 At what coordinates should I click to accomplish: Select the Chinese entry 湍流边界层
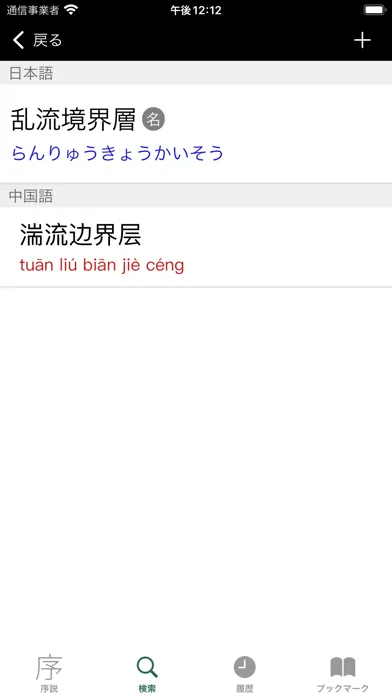[196, 247]
